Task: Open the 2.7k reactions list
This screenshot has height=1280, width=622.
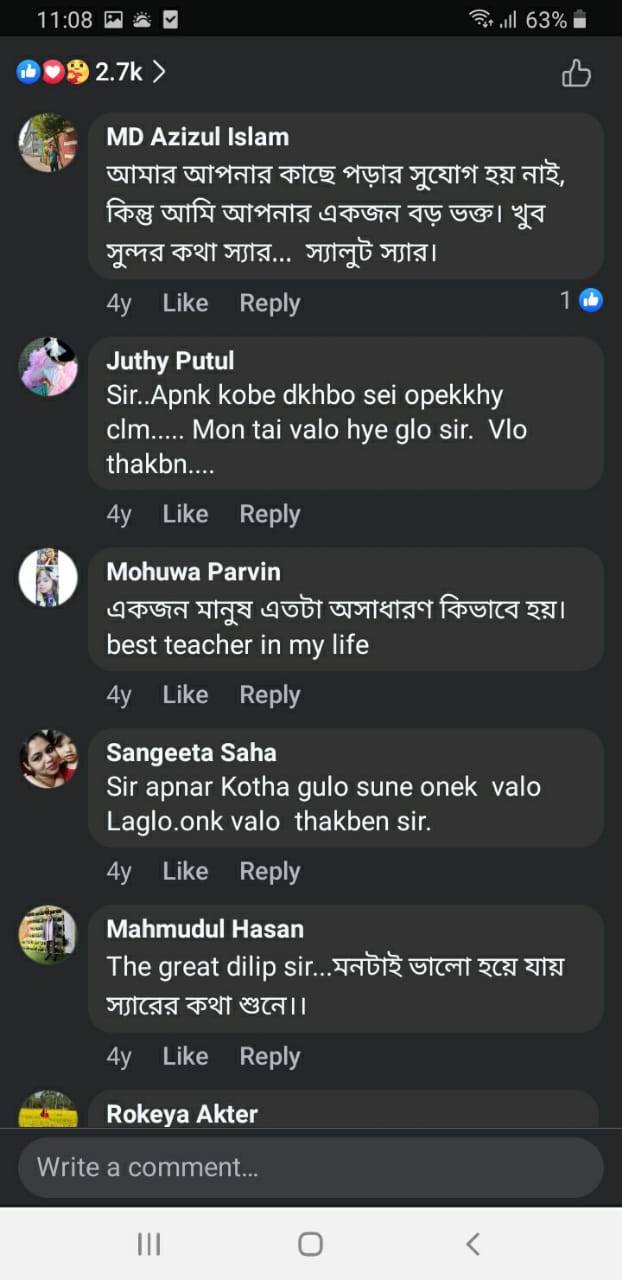Action: pyautogui.click(x=90, y=72)
